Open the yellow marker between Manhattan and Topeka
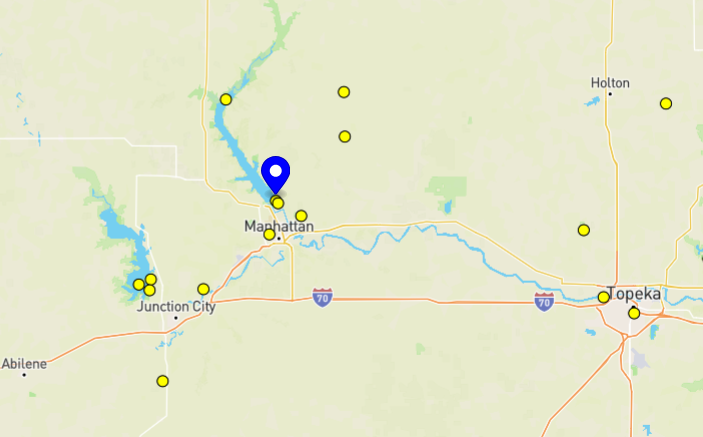The image size is (703, 437). (583, 230)
